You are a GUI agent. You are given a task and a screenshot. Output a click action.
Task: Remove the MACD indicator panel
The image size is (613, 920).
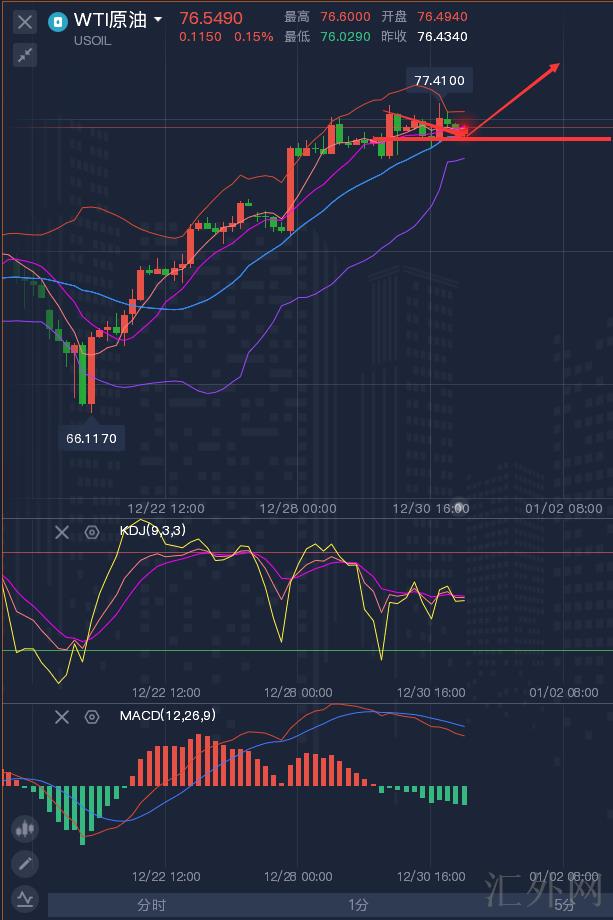pos(62,716)
